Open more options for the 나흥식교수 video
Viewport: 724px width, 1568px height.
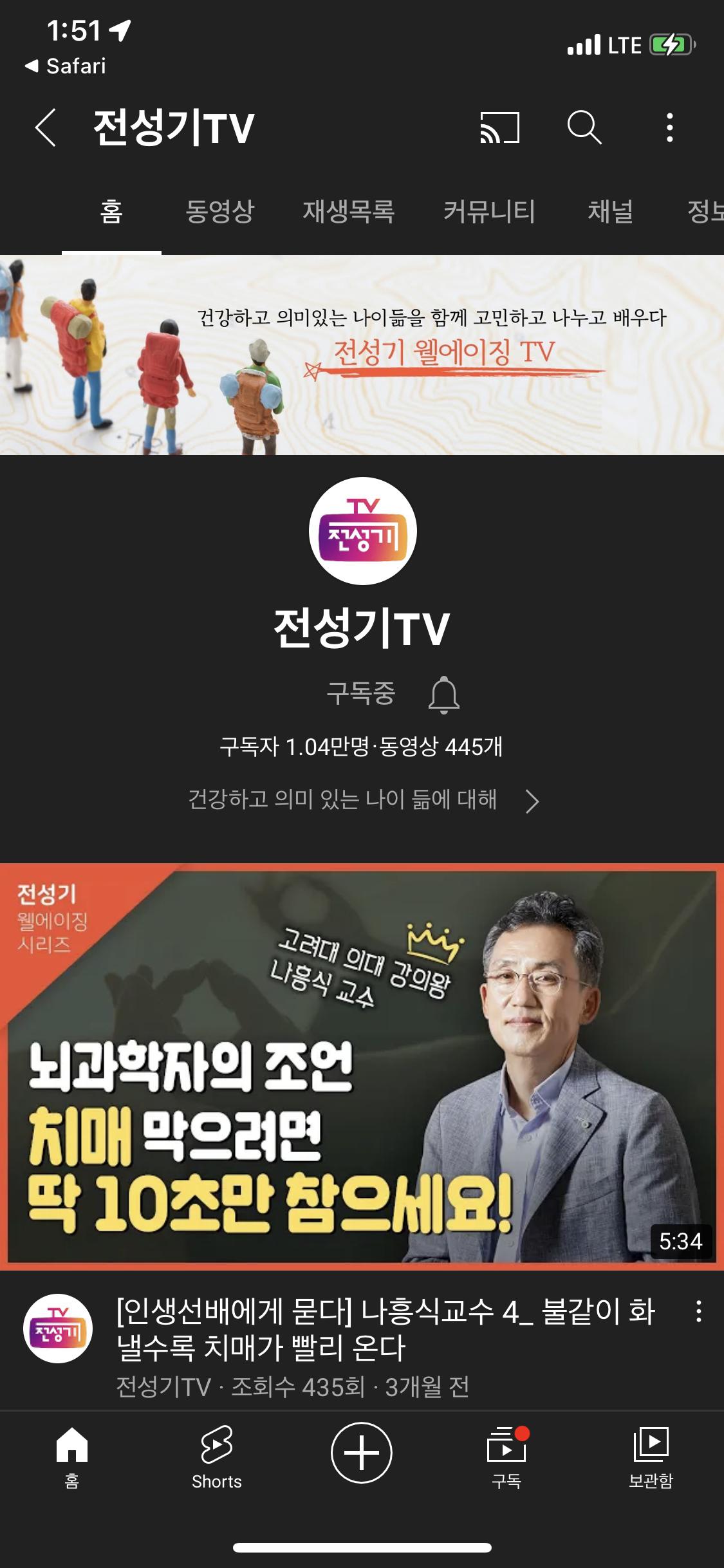pos(698,1312)
